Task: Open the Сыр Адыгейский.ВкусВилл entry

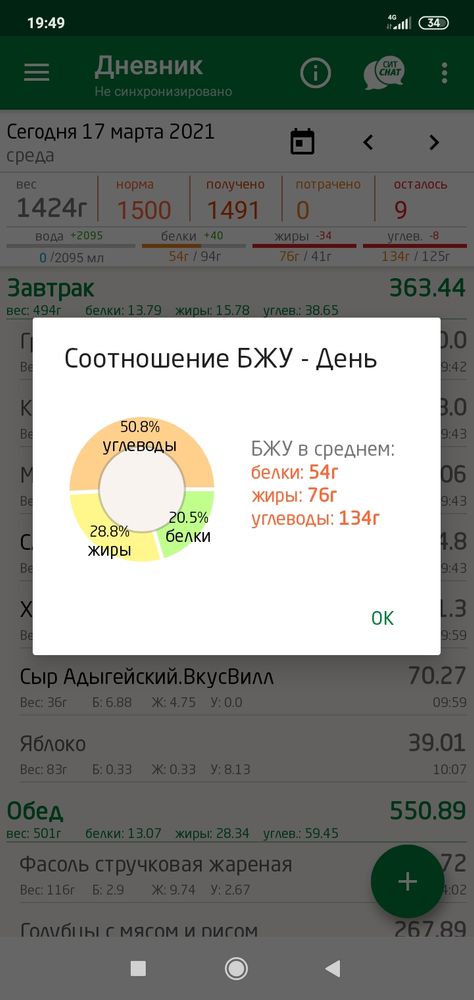Action: click(x=237, y=687)
